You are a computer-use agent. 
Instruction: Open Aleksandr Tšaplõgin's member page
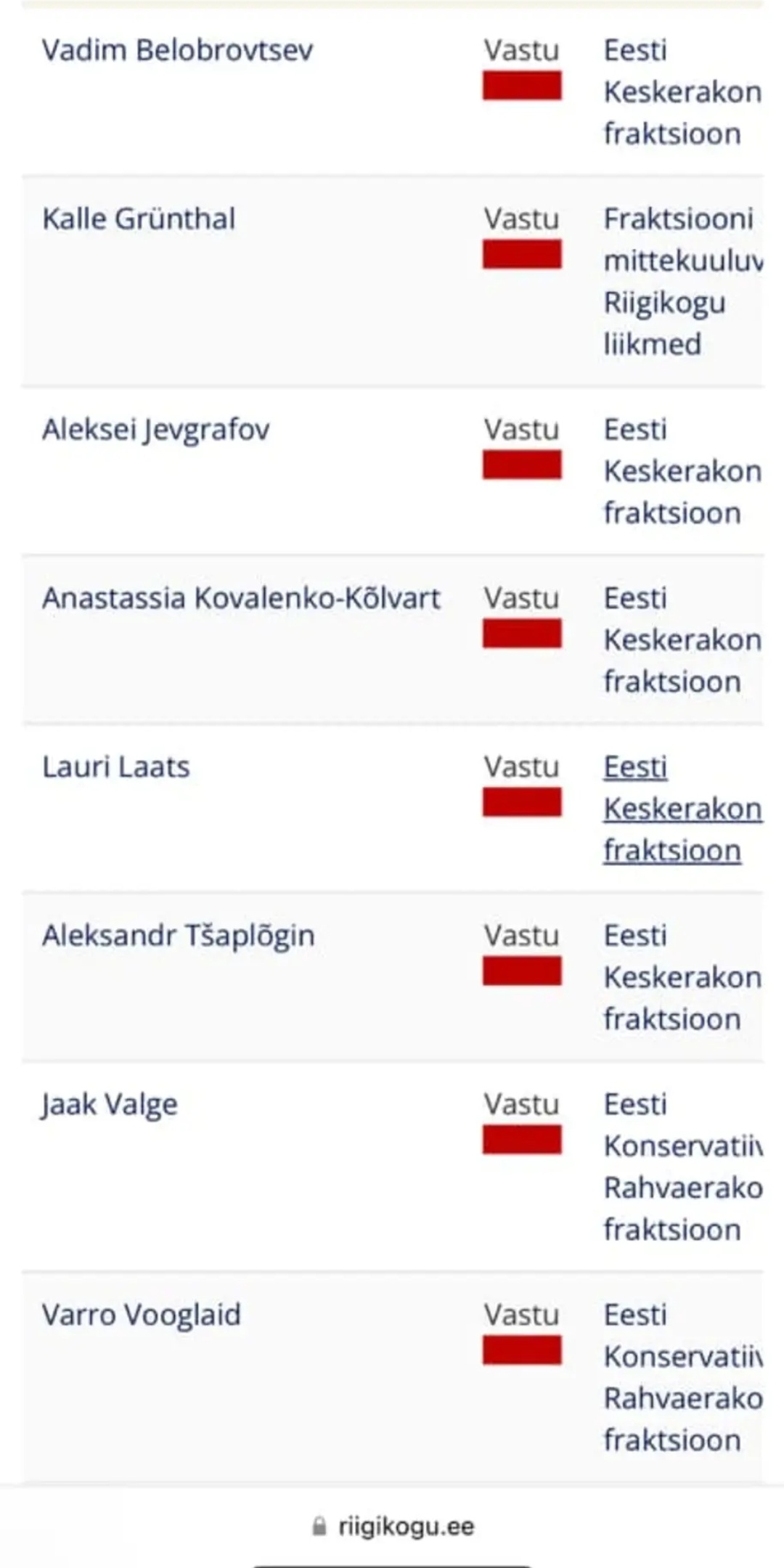point(178,936)
